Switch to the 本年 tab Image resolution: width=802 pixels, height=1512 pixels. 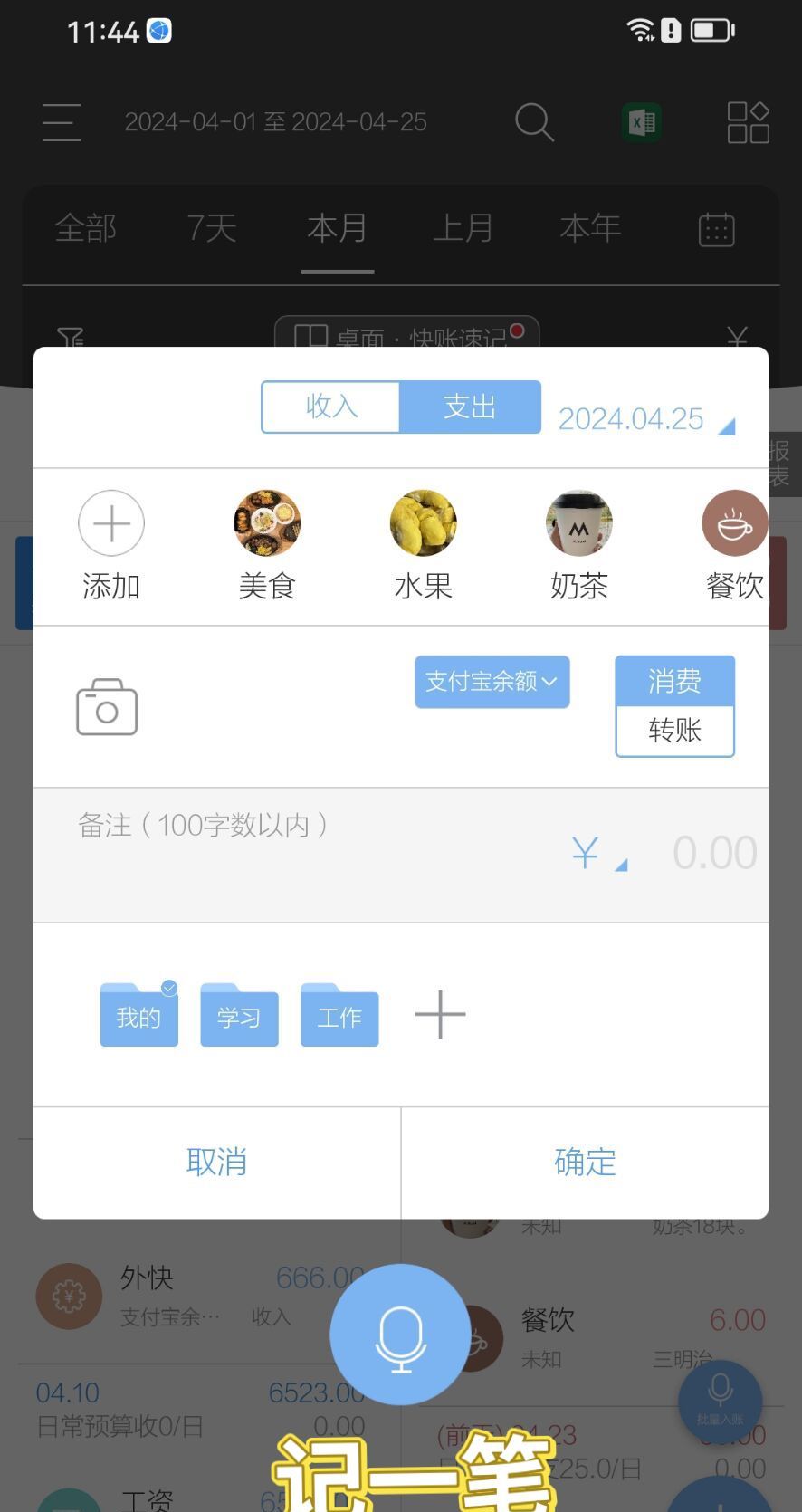point(590,228)
